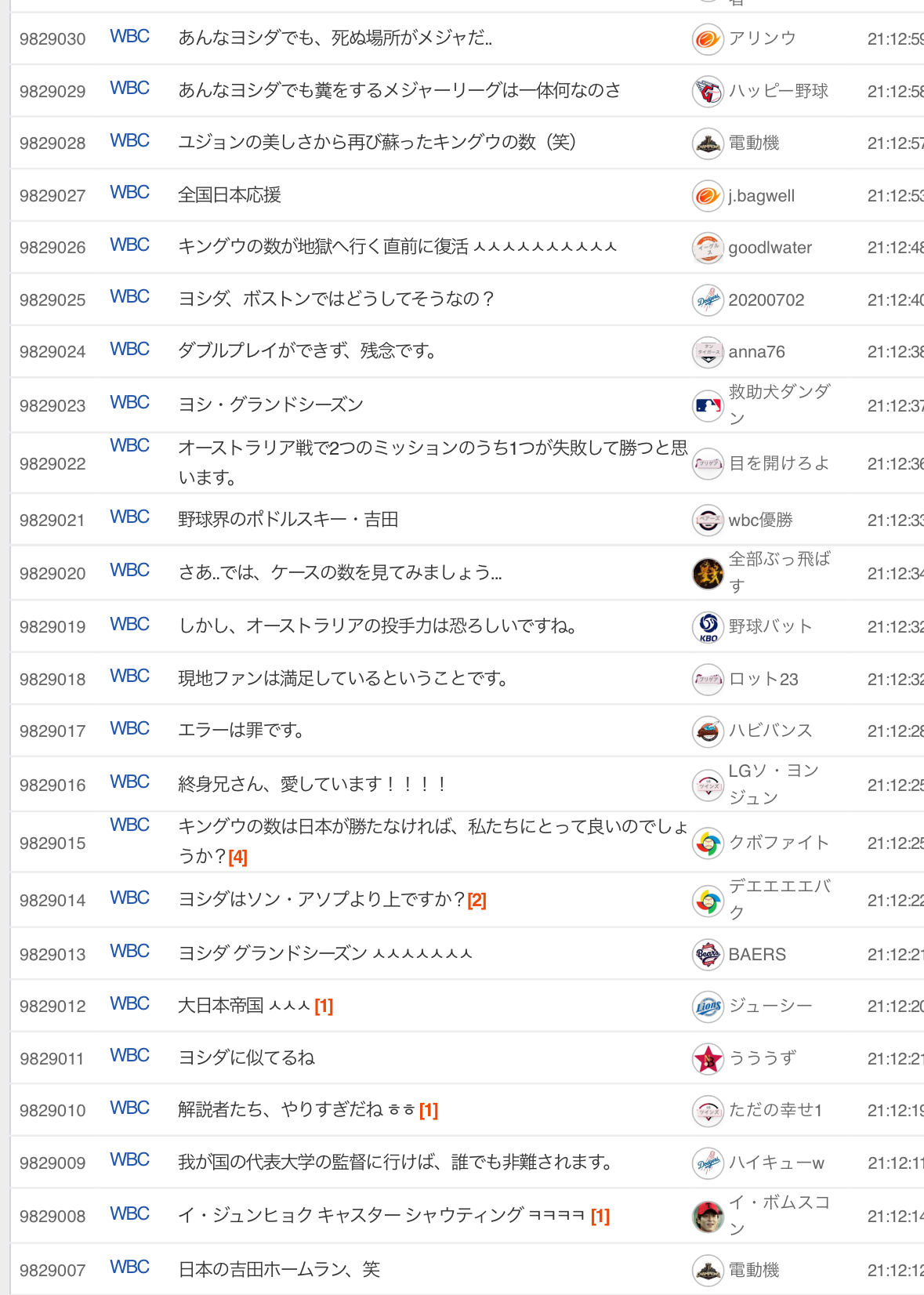Open post '野球界のポドルスキー・吉田'
Viewport: 924px width, 1295px height.
[288, 519]
